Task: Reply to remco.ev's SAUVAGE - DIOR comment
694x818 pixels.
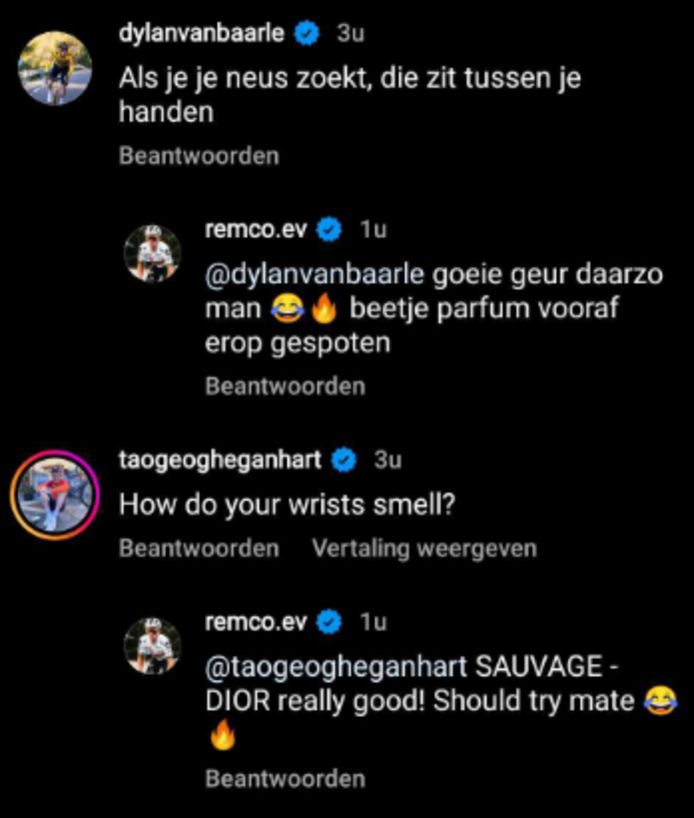Action: [x=284, y=778]
